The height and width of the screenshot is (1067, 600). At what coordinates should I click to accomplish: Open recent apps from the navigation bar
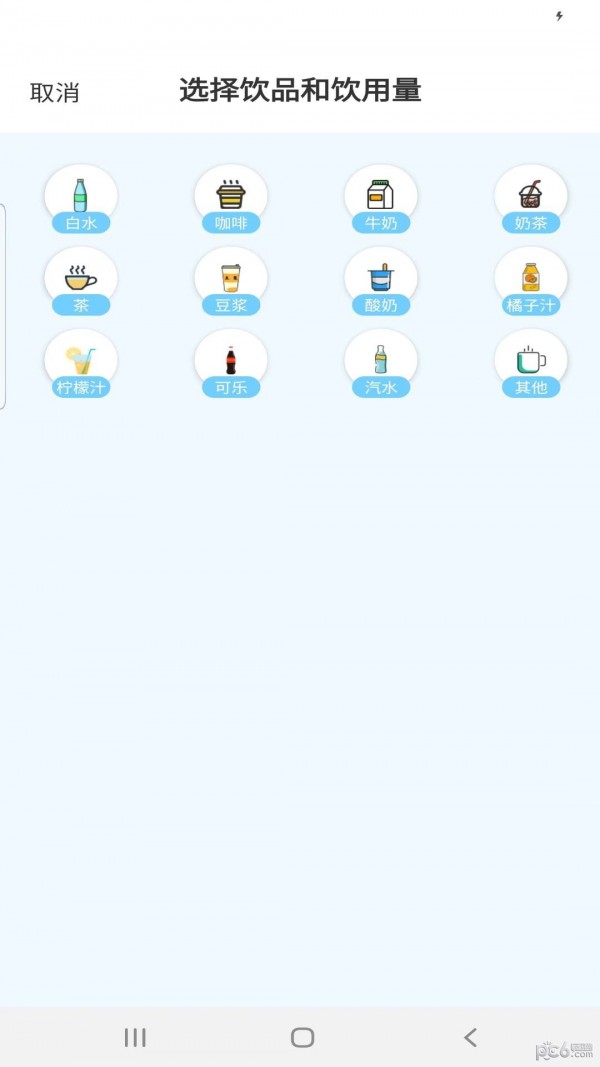tap(135, 1037)
